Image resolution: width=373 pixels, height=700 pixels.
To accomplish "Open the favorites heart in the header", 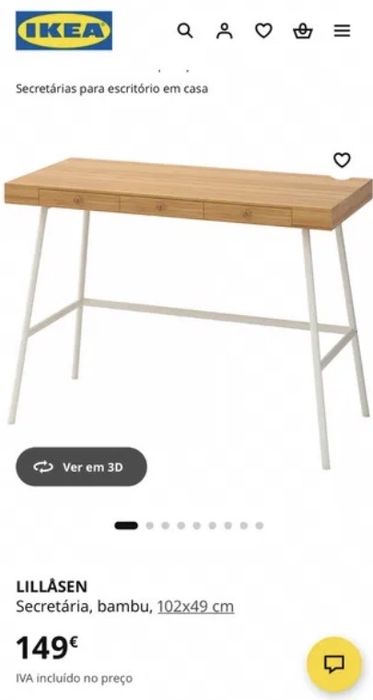I will [263, 31].
